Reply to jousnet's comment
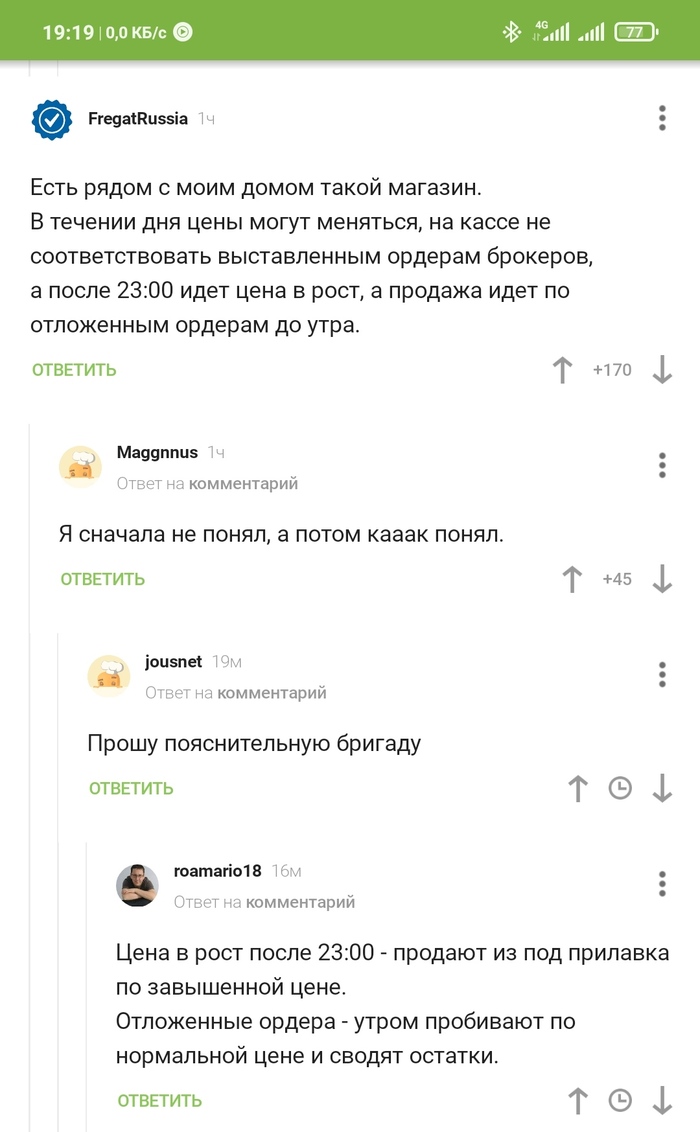700x1132 pixels. tap(131, 788)
